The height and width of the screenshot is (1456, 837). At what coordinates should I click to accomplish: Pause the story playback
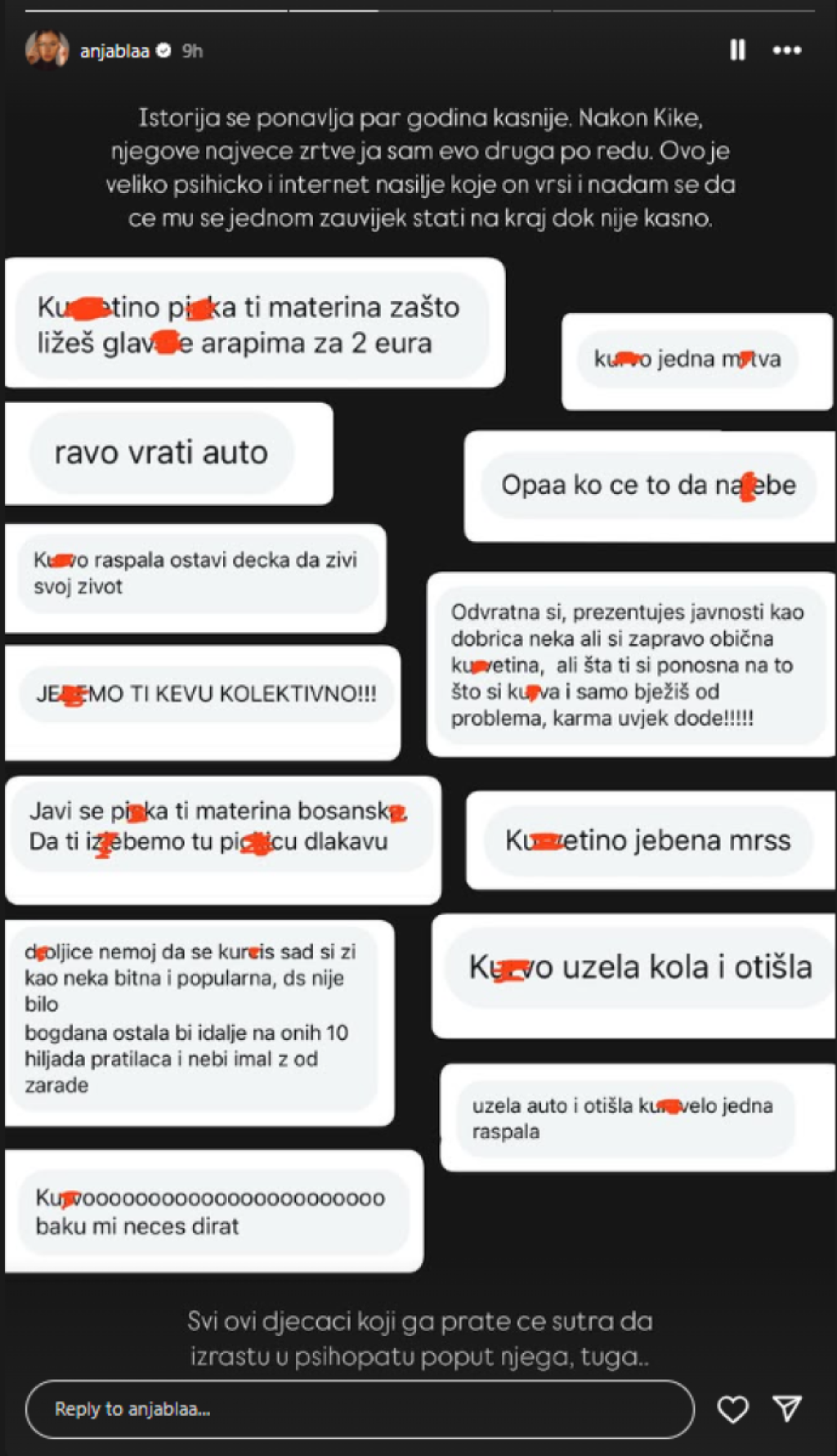pos(737,51)
